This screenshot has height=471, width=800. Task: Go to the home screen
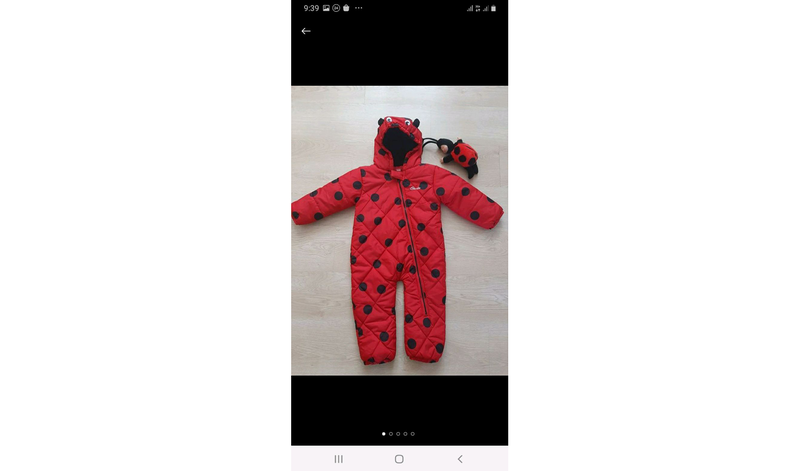[x=399, y=459]
